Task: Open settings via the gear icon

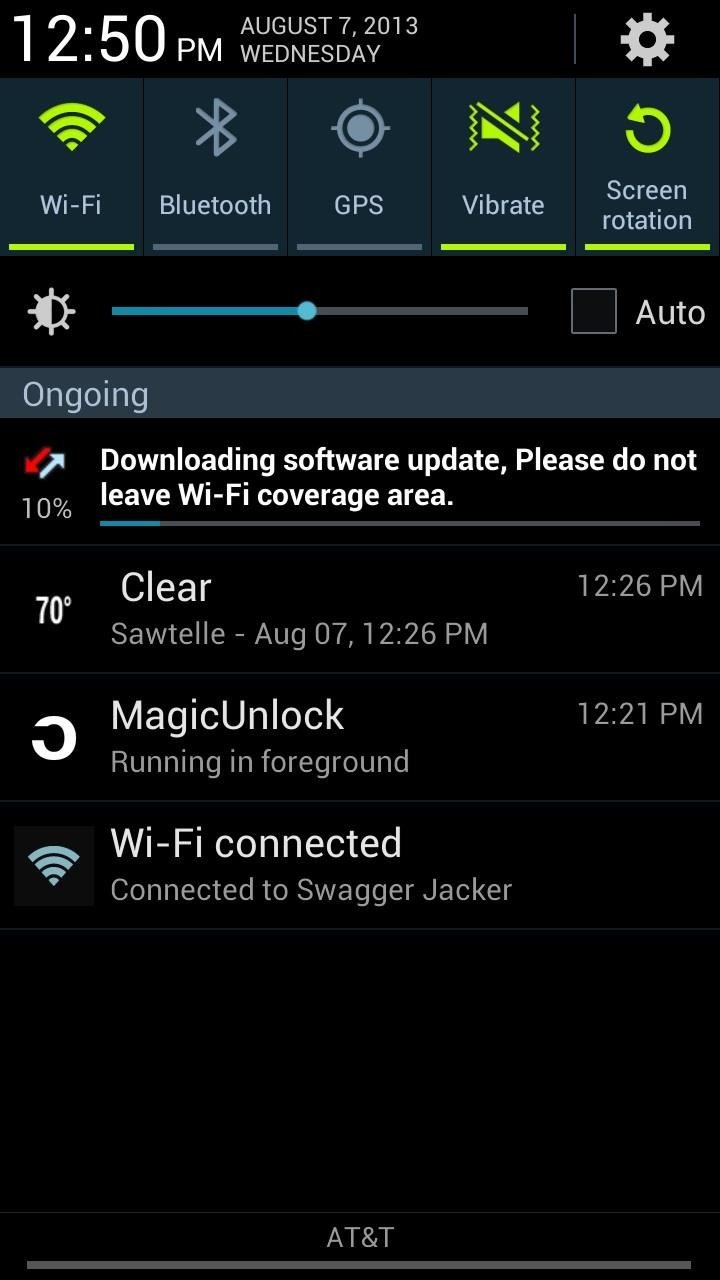Action: 647,40
